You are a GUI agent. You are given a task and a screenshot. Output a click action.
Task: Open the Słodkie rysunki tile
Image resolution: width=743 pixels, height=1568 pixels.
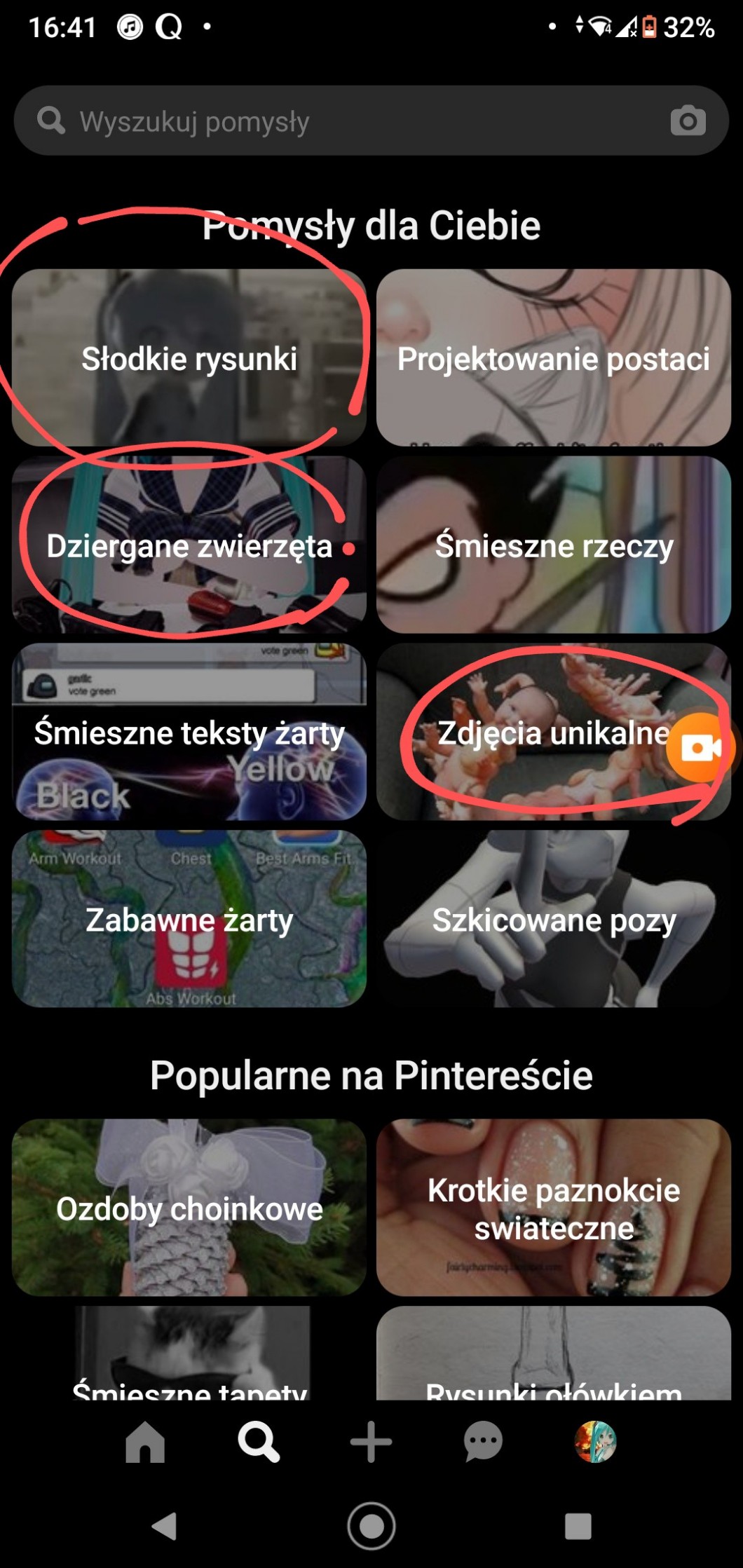(x=189, y=358)
